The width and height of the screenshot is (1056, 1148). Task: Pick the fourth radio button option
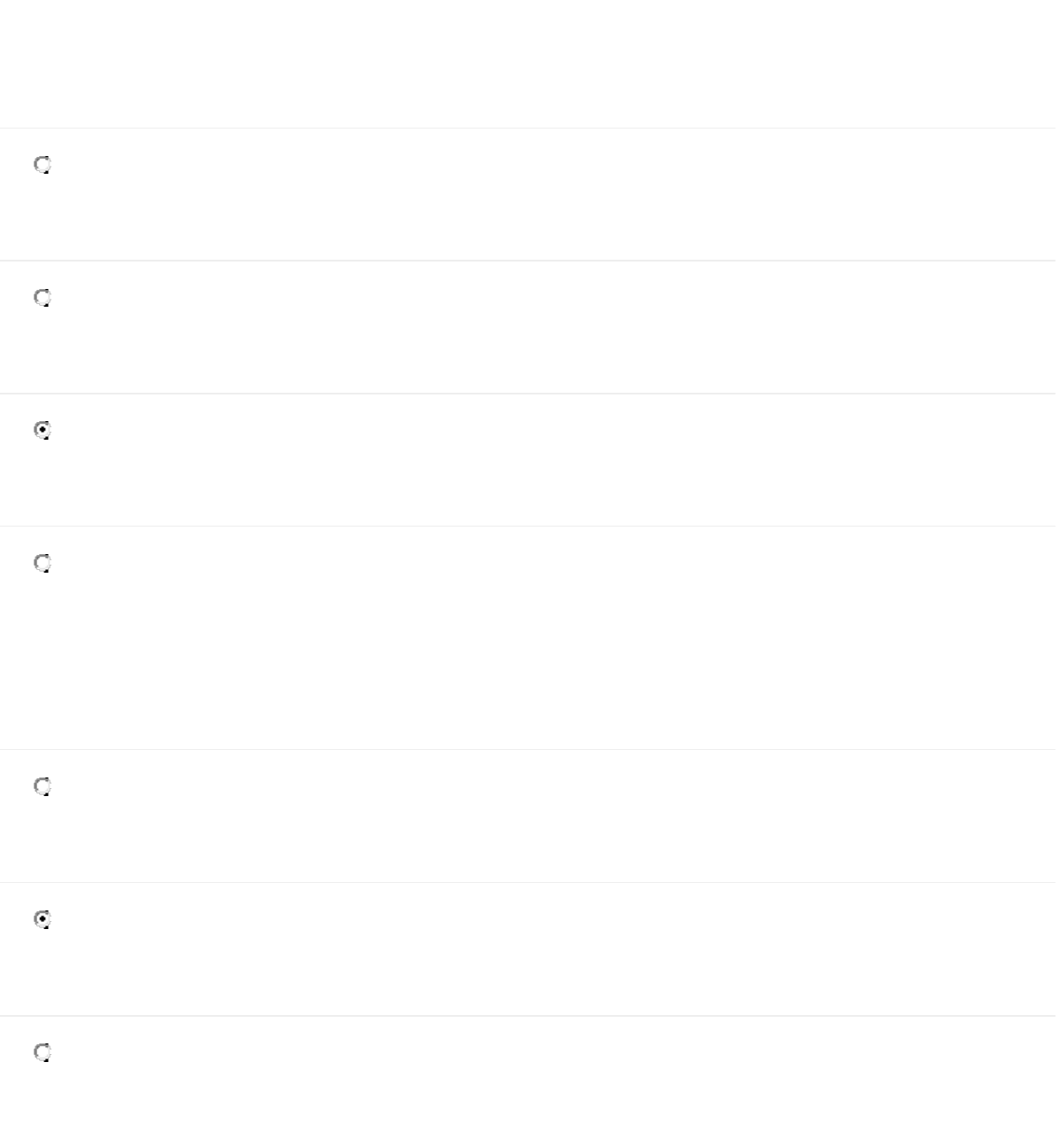tap(42, 563)
